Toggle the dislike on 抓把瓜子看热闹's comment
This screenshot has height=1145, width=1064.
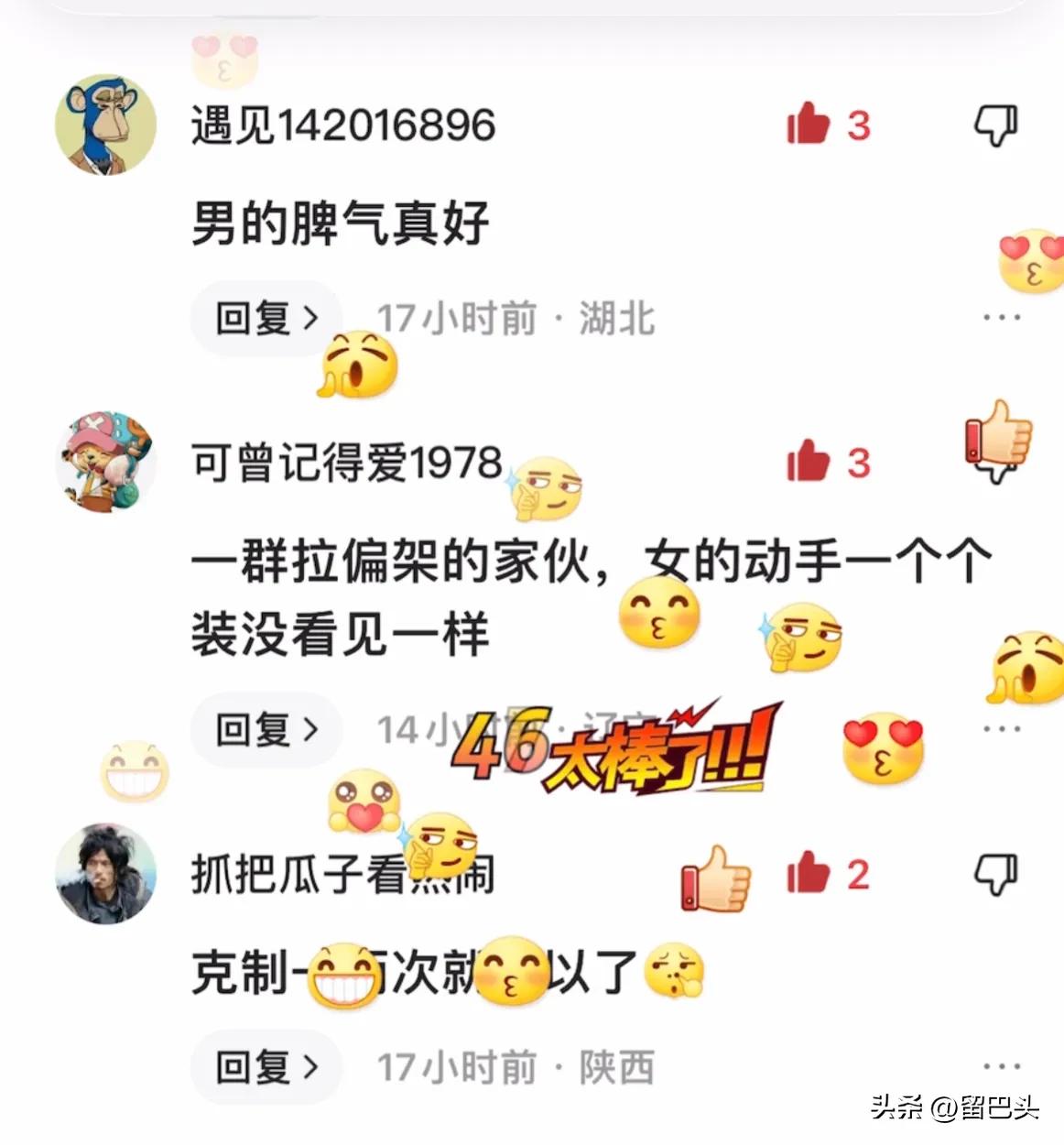pos(994,873)
